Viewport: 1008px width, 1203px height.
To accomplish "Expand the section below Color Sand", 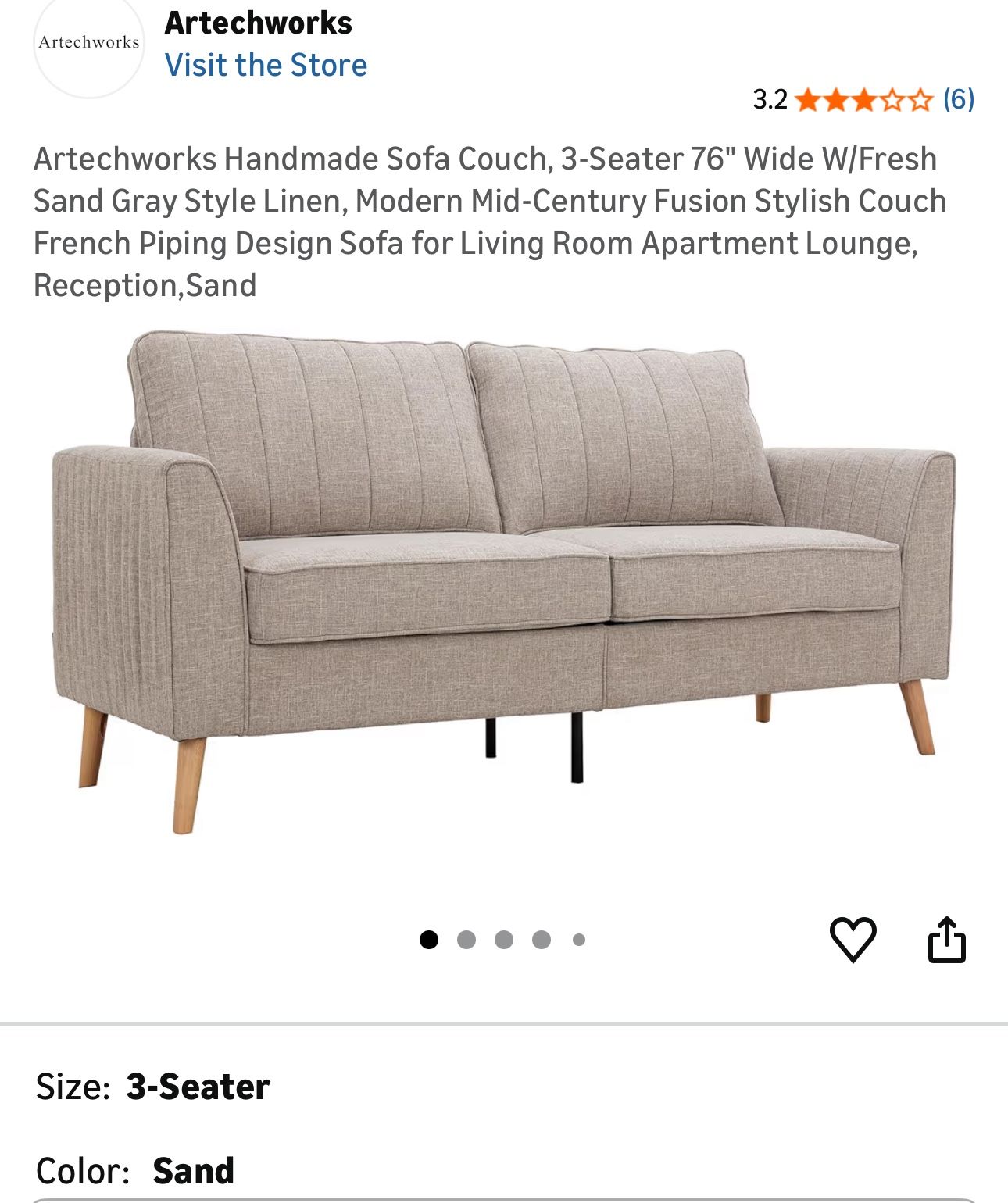I will coord(504,1198).
